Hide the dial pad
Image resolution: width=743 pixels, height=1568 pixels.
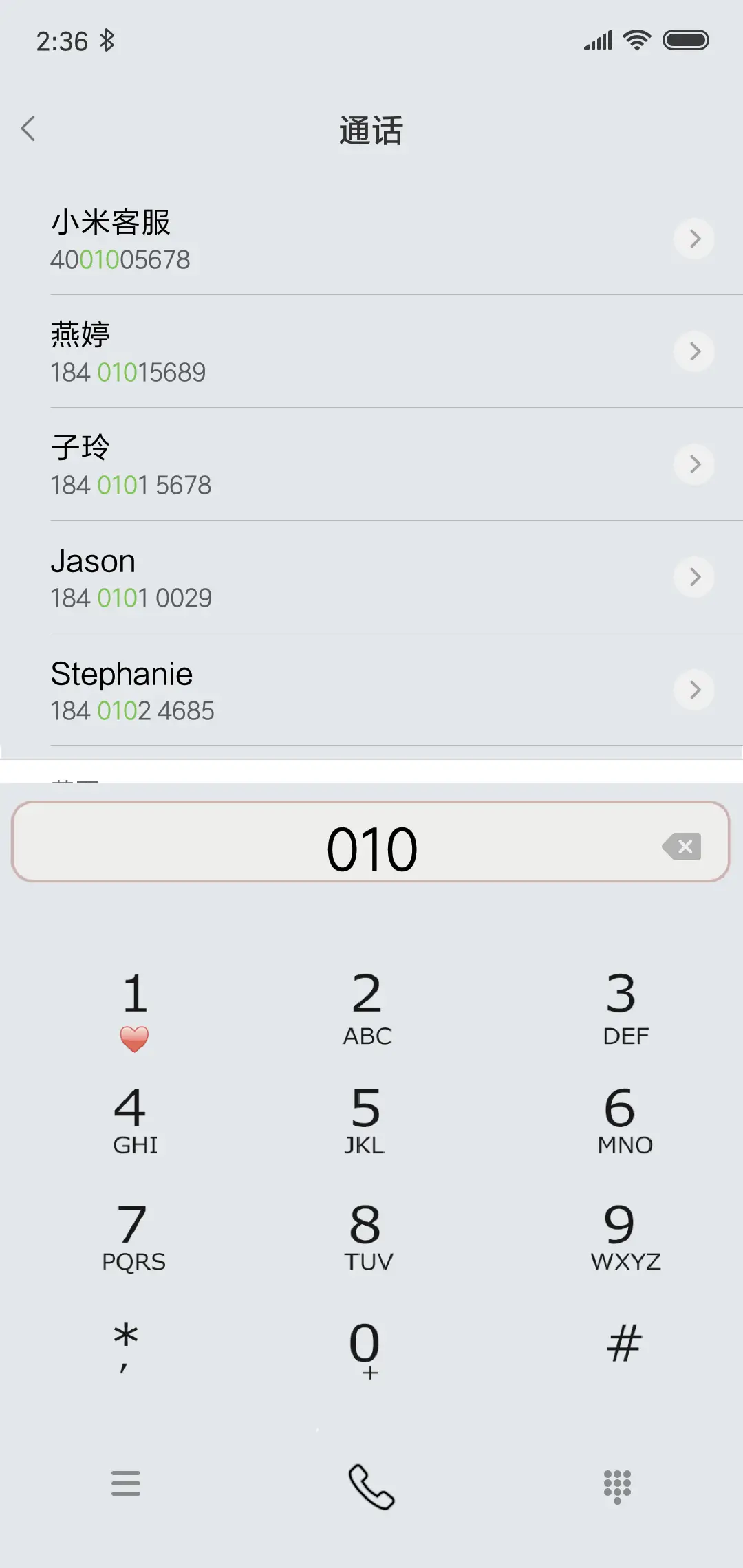pyautogui.click(x=617, y=1486)
